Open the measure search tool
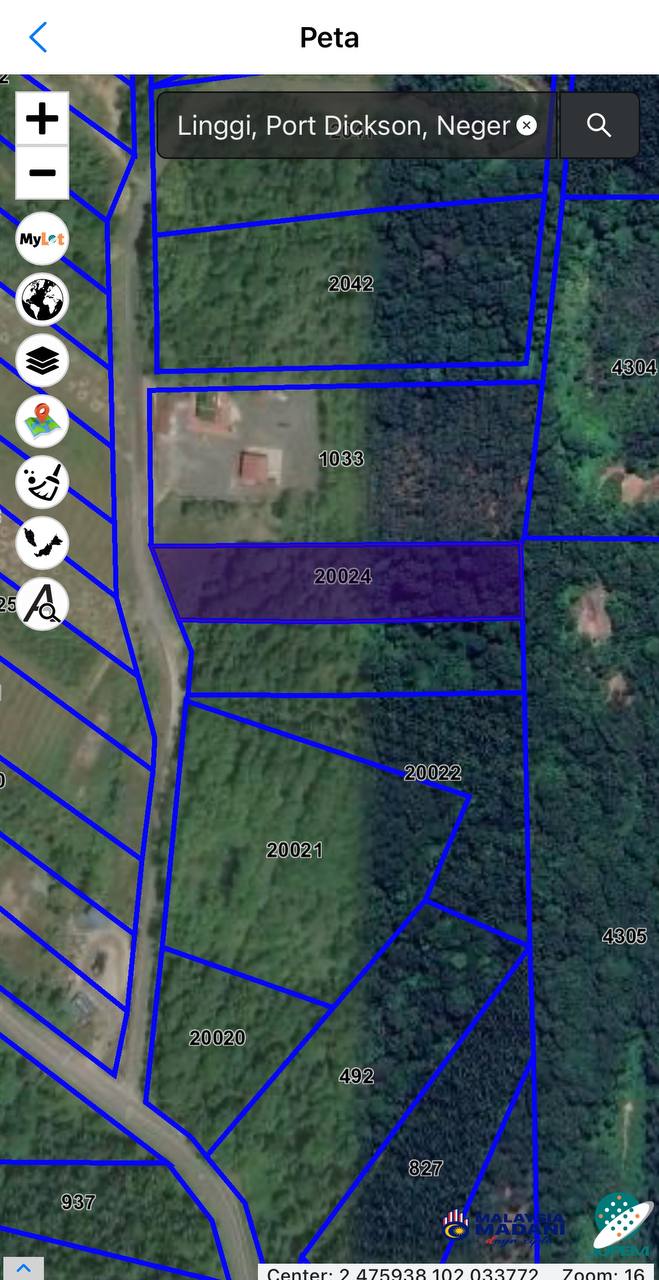This screenshot has height=1280, width=659. coord(42,604)
